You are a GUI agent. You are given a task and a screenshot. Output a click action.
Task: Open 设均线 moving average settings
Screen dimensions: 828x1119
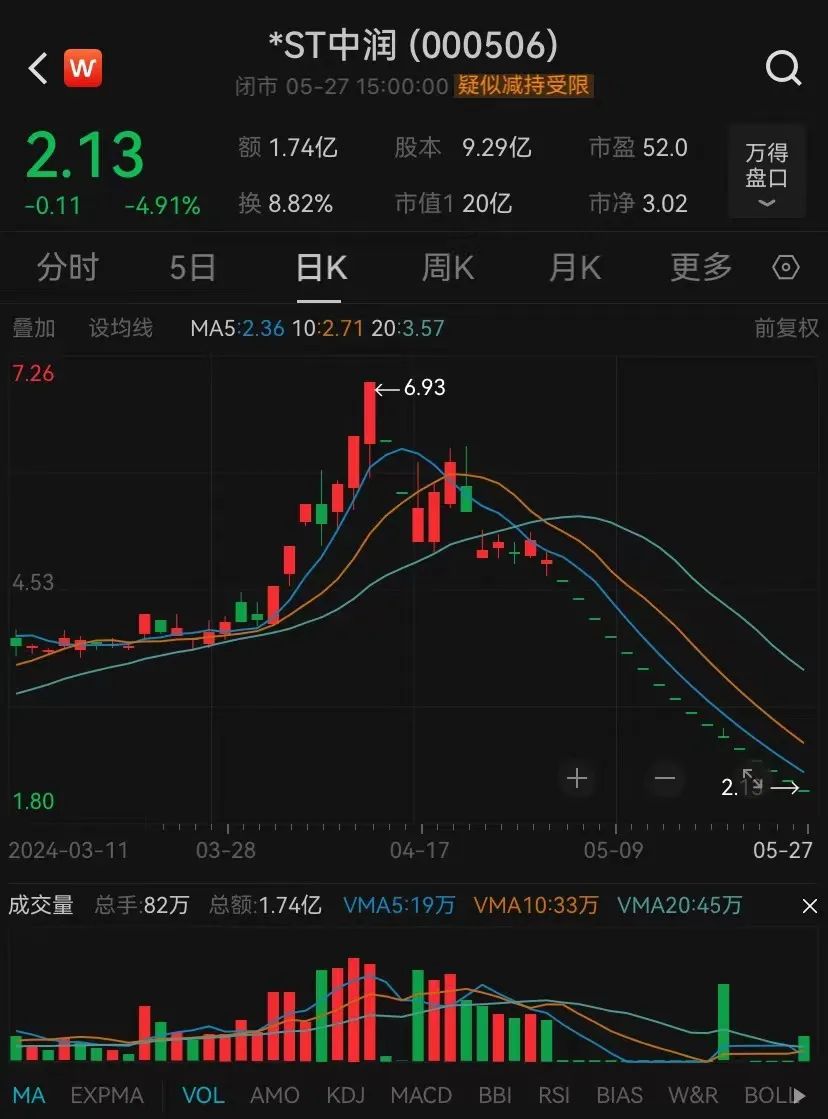(x=120, y=328)
